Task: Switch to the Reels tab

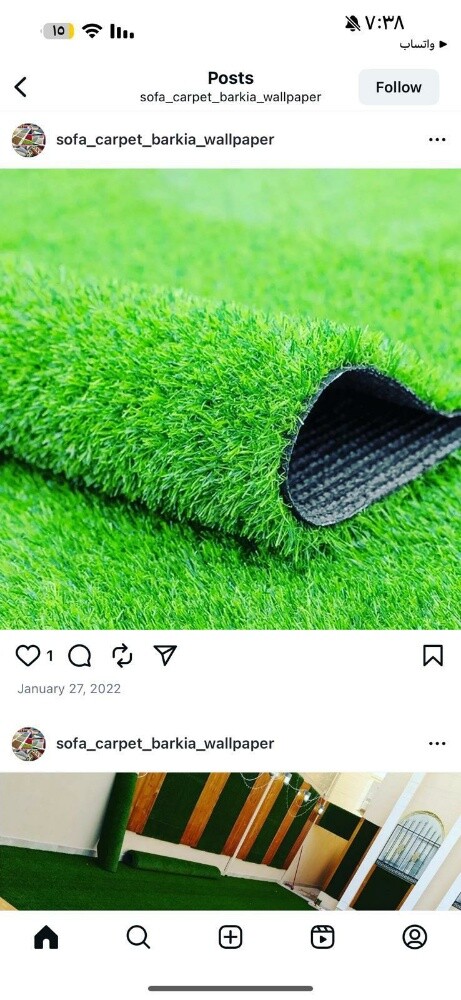Action: click(x=323, y=937)
